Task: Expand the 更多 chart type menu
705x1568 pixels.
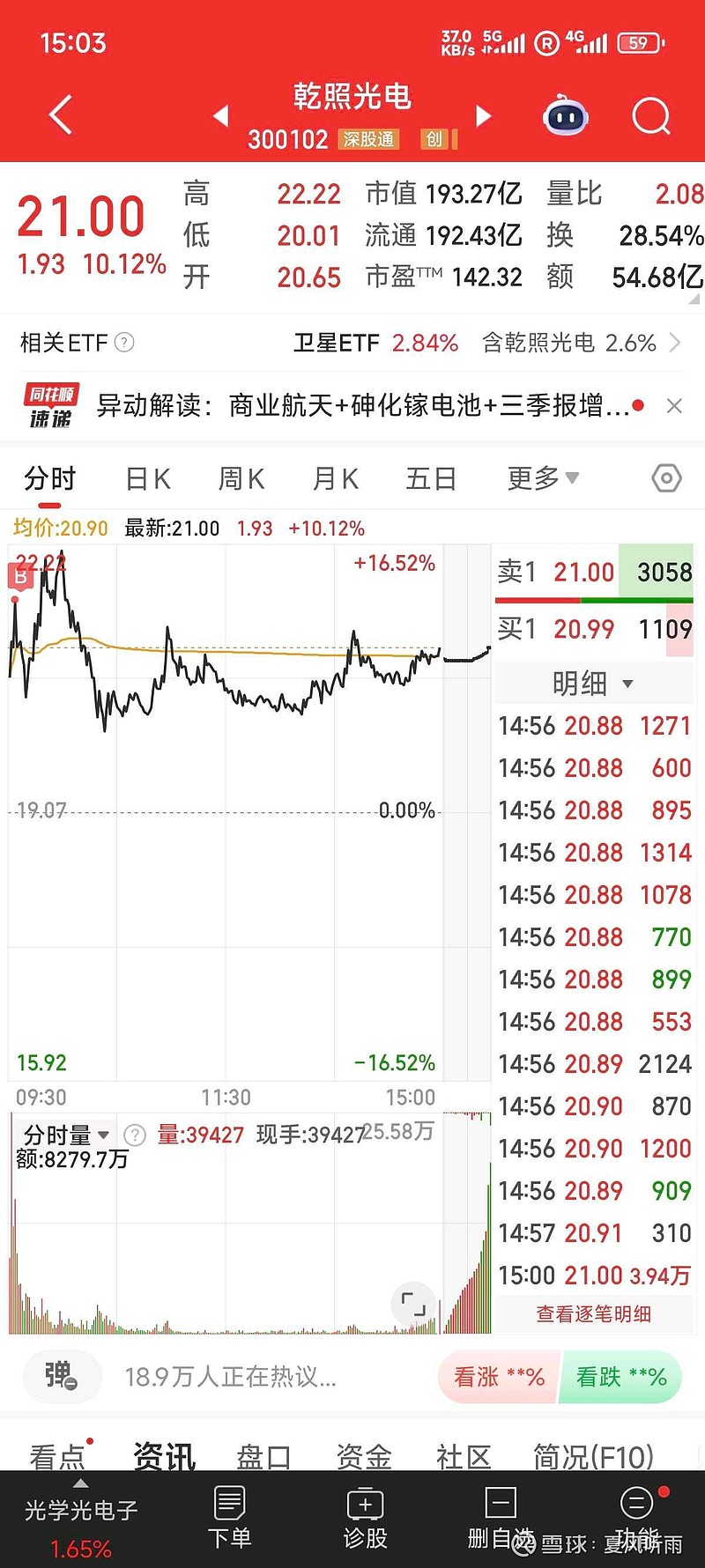Action: pyautogui.click(x=541, y=477)
